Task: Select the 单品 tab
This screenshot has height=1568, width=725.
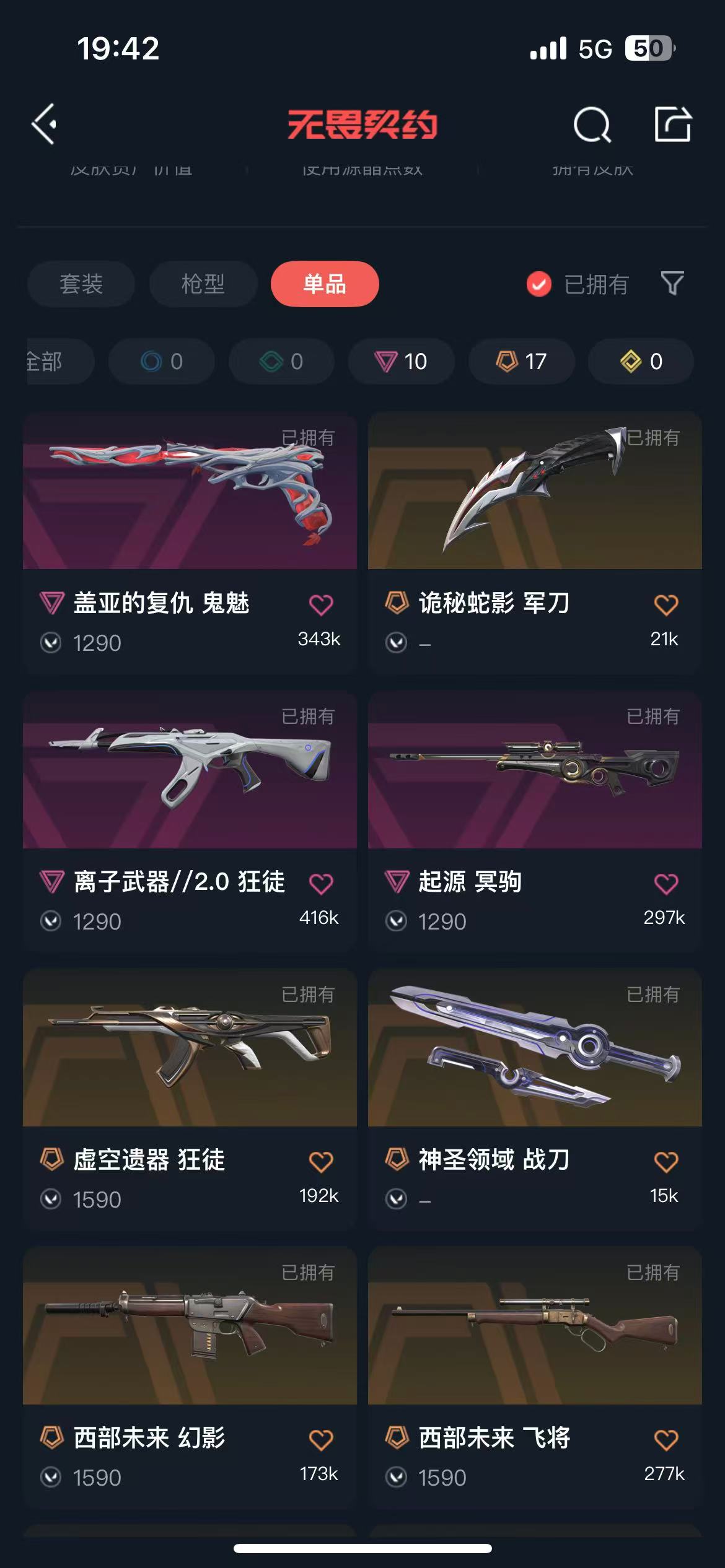Action: [x=325, y=284]
